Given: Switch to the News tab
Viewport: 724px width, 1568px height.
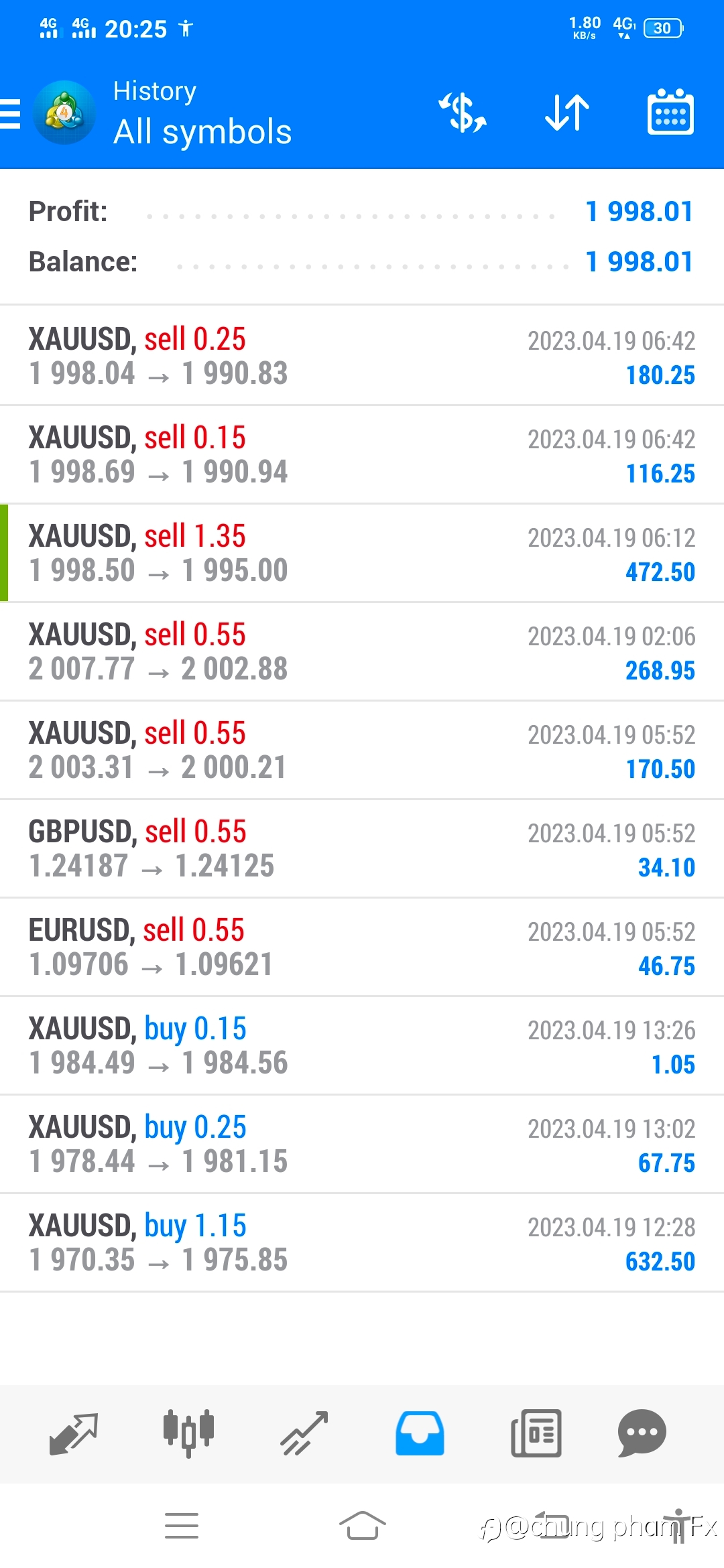Looking at the screenshot, I should pyautogui.click(x=536, y=1433).
